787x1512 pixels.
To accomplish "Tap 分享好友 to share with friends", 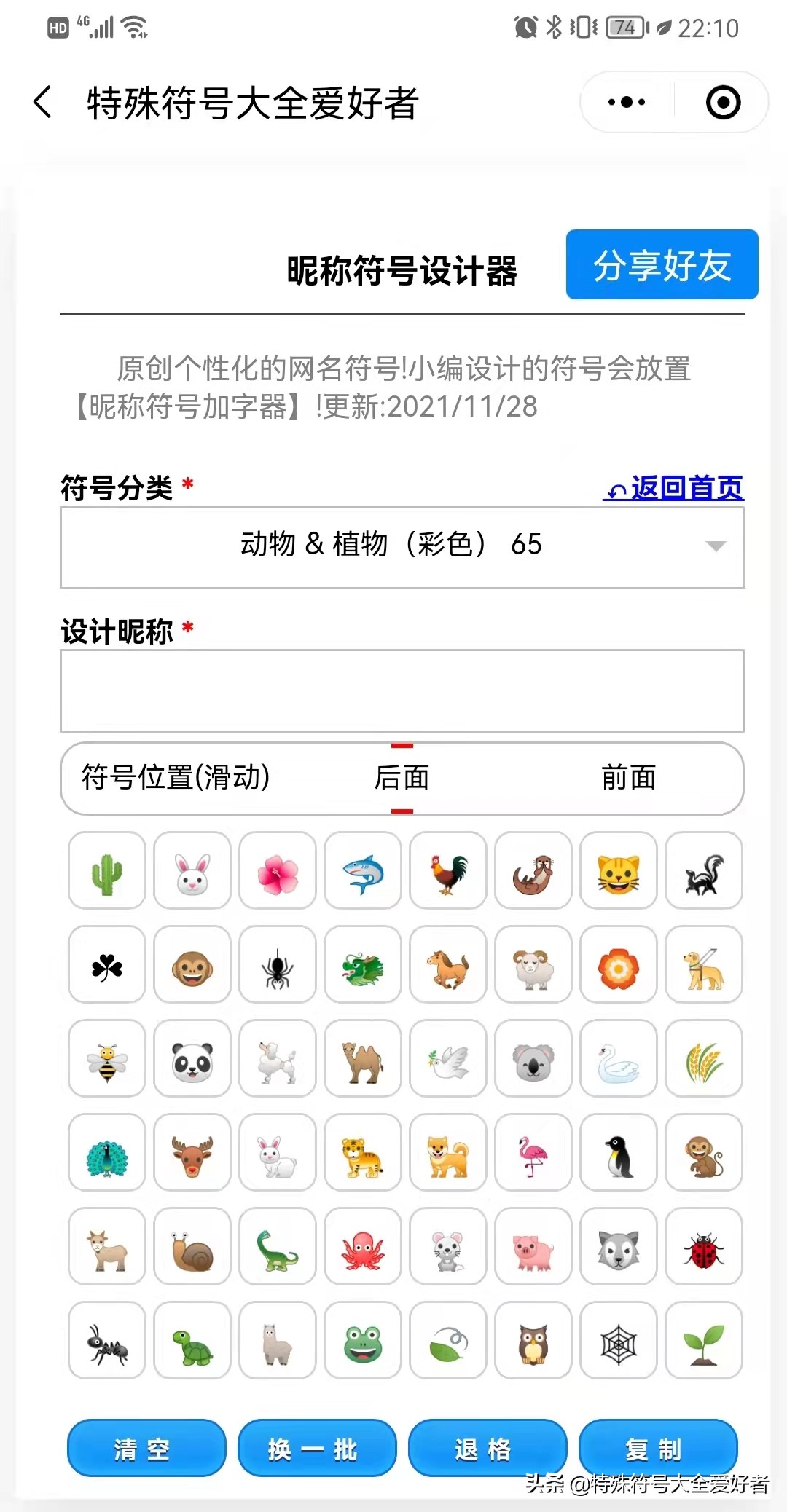I will click(662, 265).
